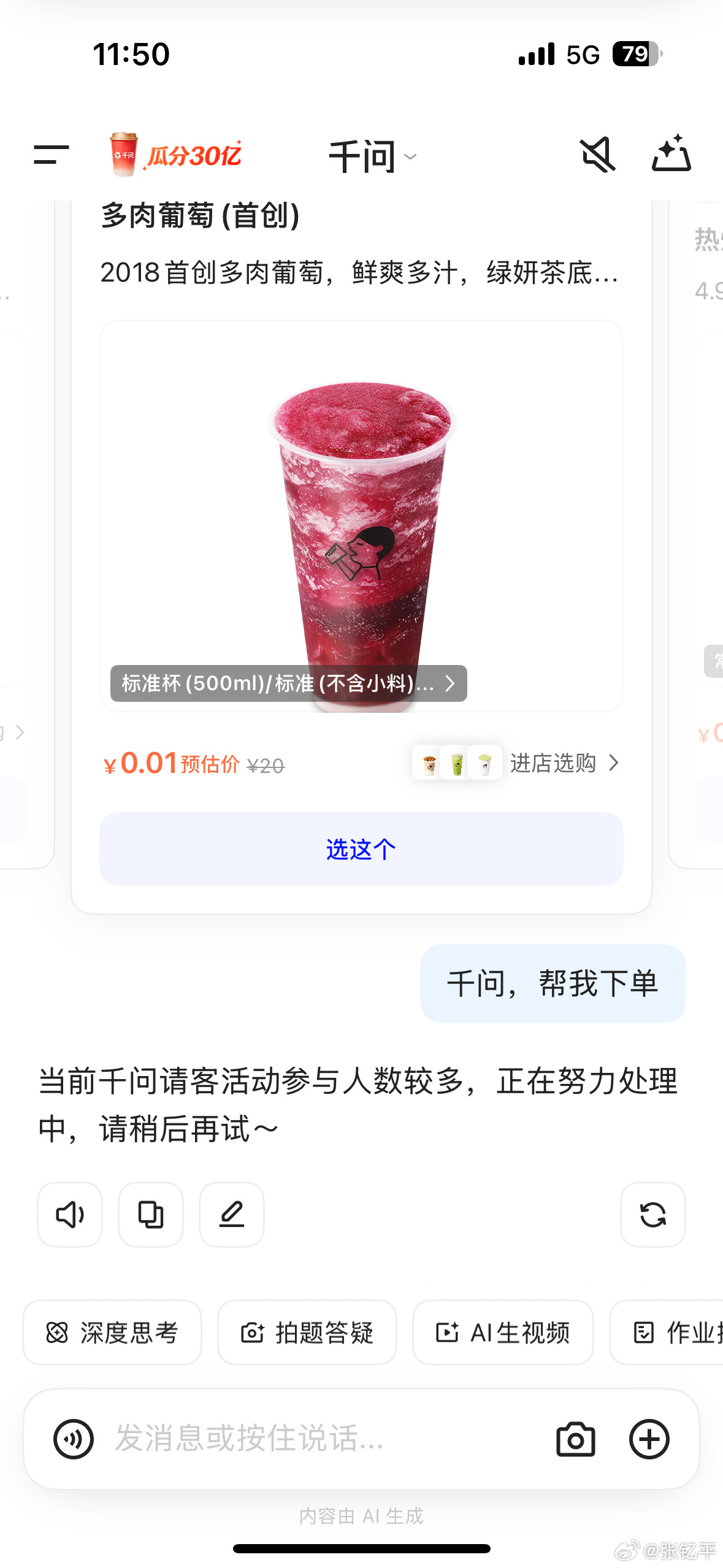Activate voice input wave icon
Image resolution: width=723 pixels, height=1568 pixels.
(74, 1439)
